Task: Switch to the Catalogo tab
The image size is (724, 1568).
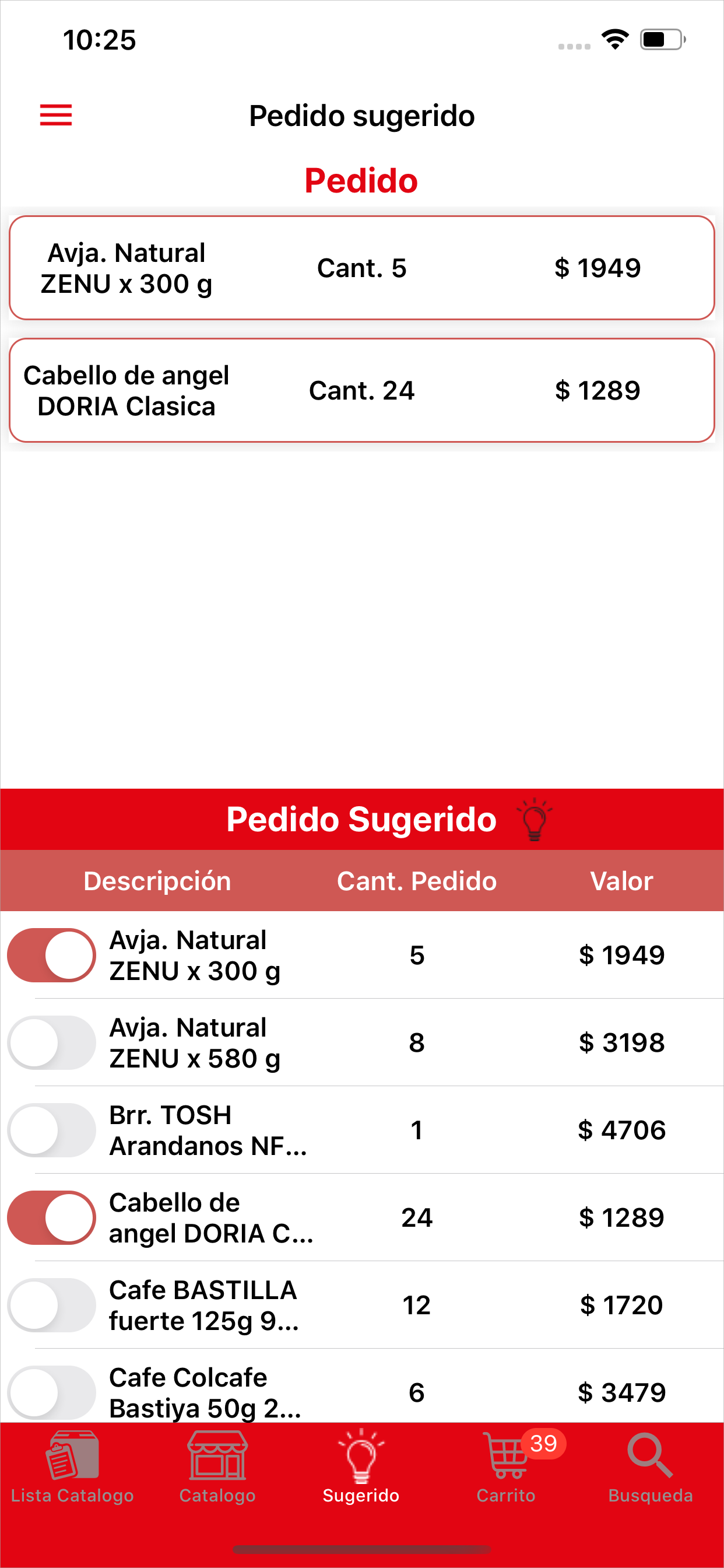Action: (x=217, y=1466)
